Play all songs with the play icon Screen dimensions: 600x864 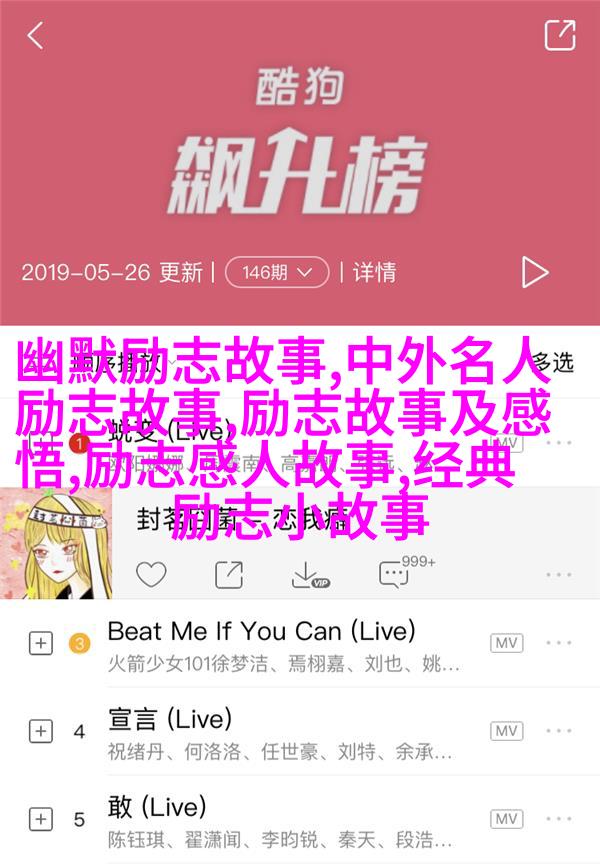[535, 272]
